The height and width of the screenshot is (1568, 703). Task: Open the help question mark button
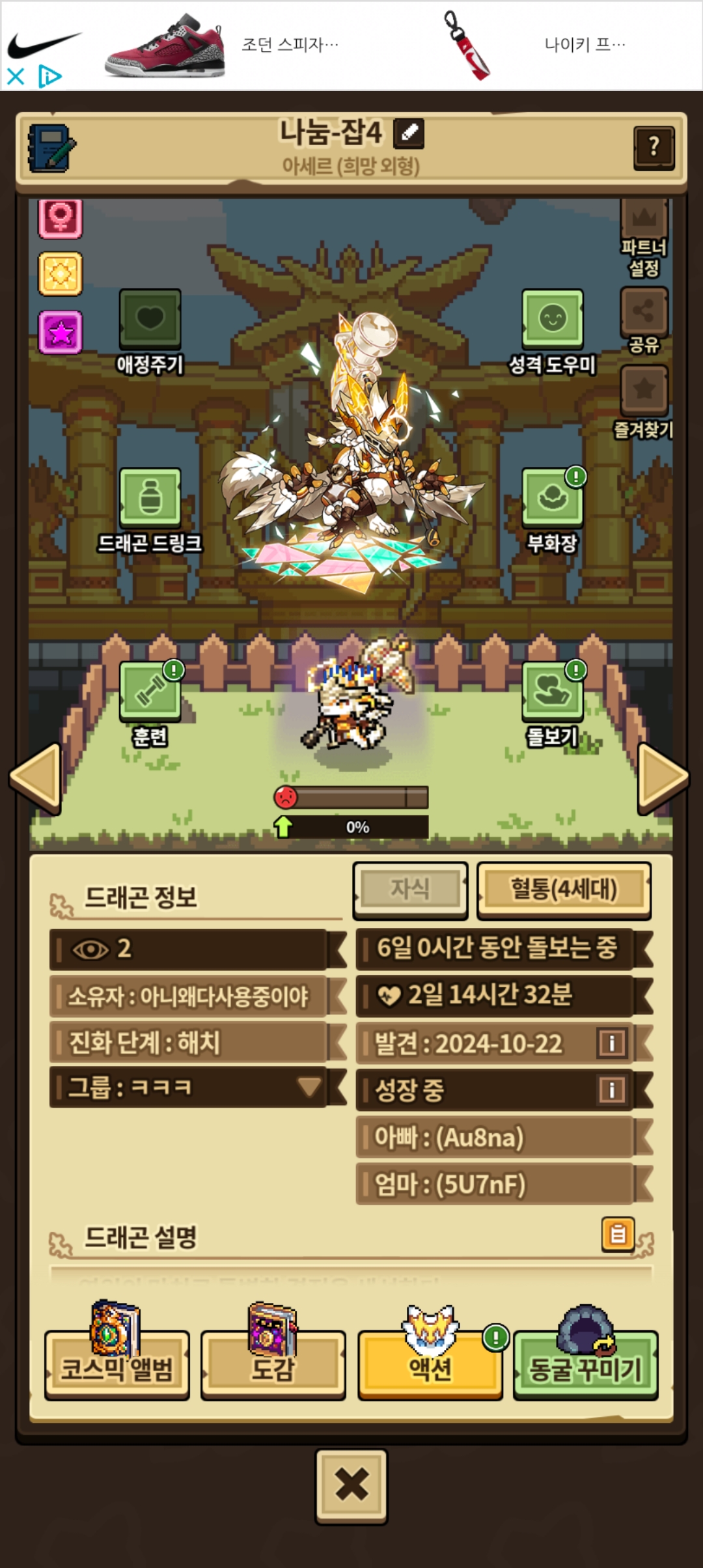pos(653,147)
